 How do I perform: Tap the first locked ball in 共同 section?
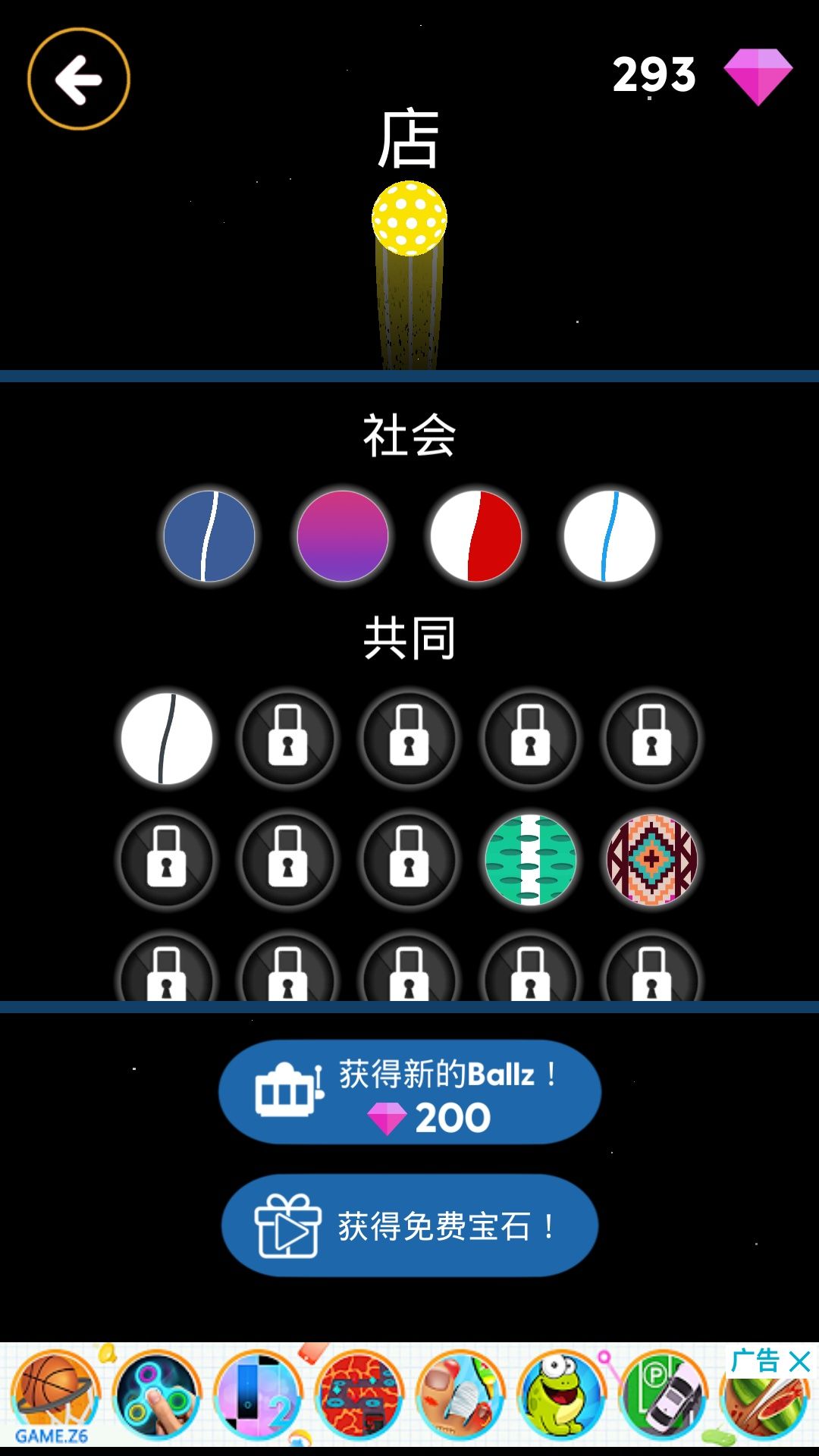(x=287, y=739)
